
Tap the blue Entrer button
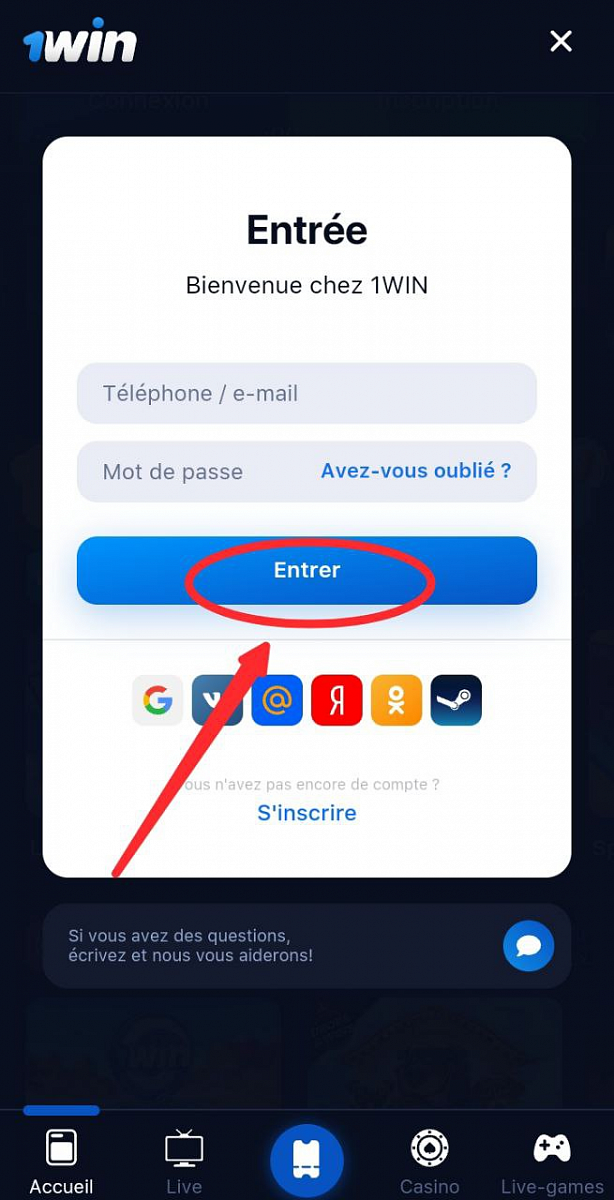307,570
